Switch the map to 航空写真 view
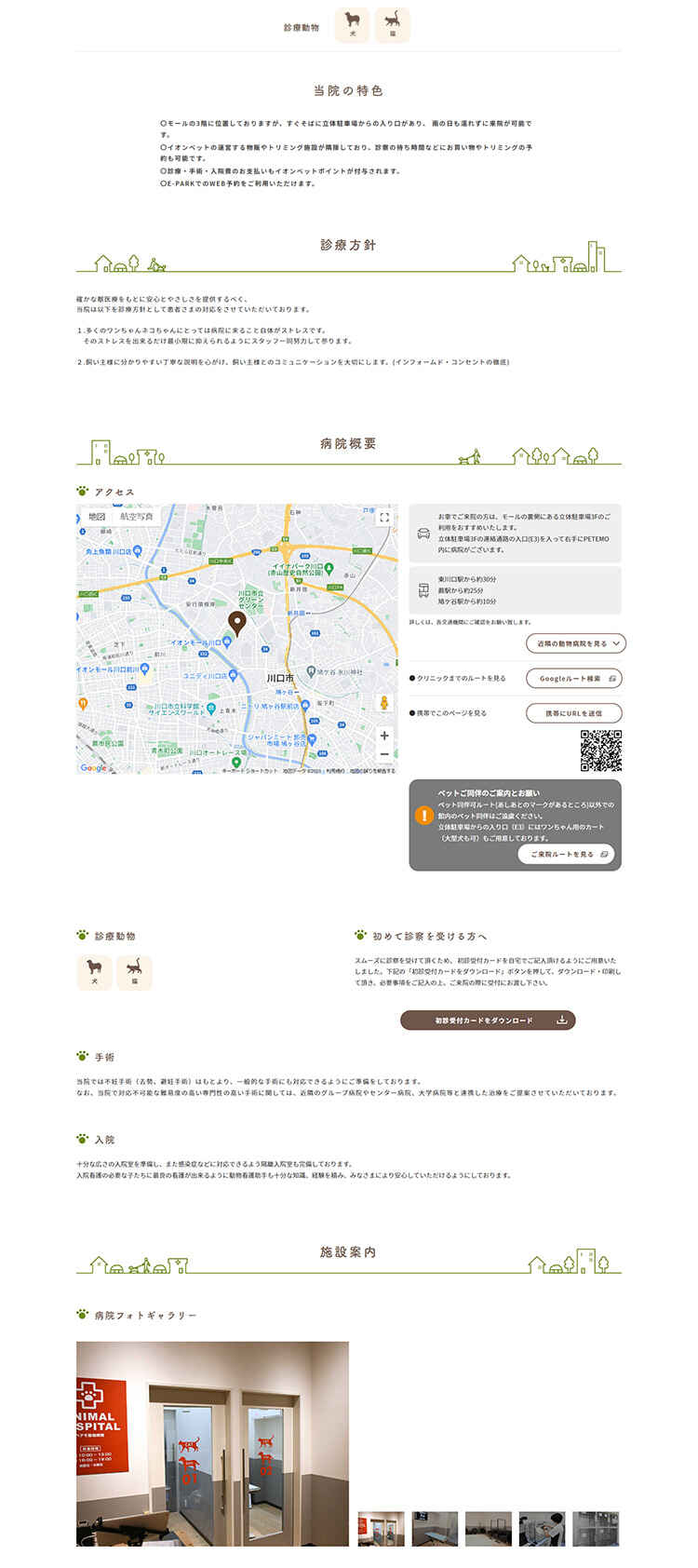698x1568 pixels. 136,517
